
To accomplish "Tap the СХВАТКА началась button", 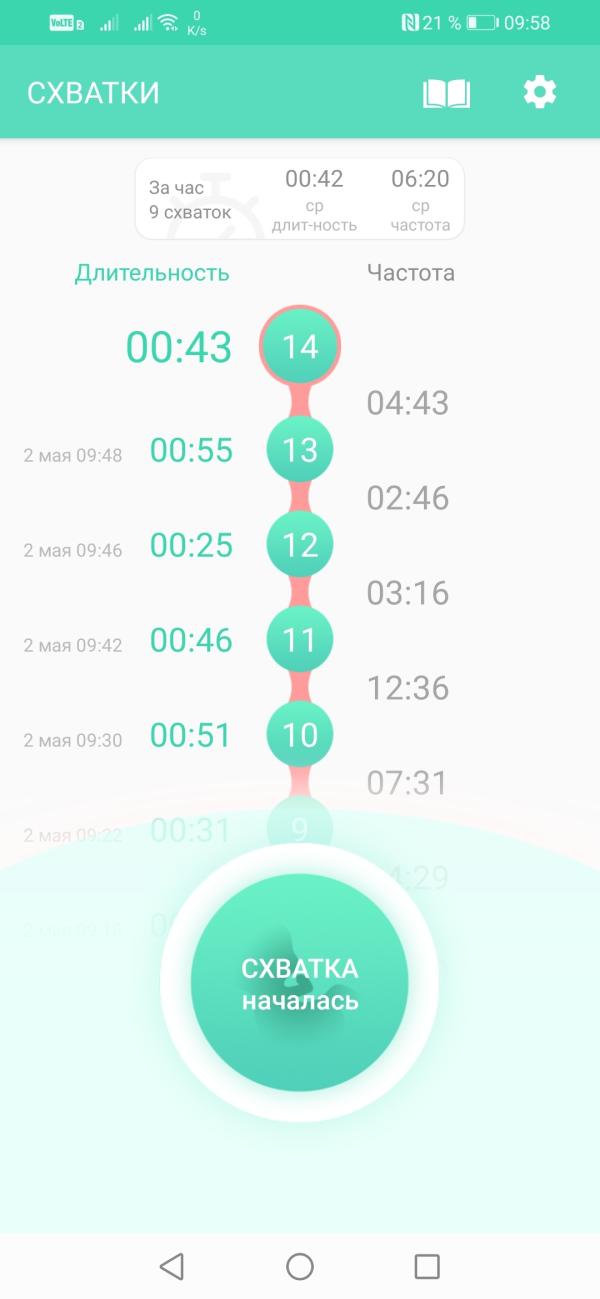I will [x=300, y=983].
